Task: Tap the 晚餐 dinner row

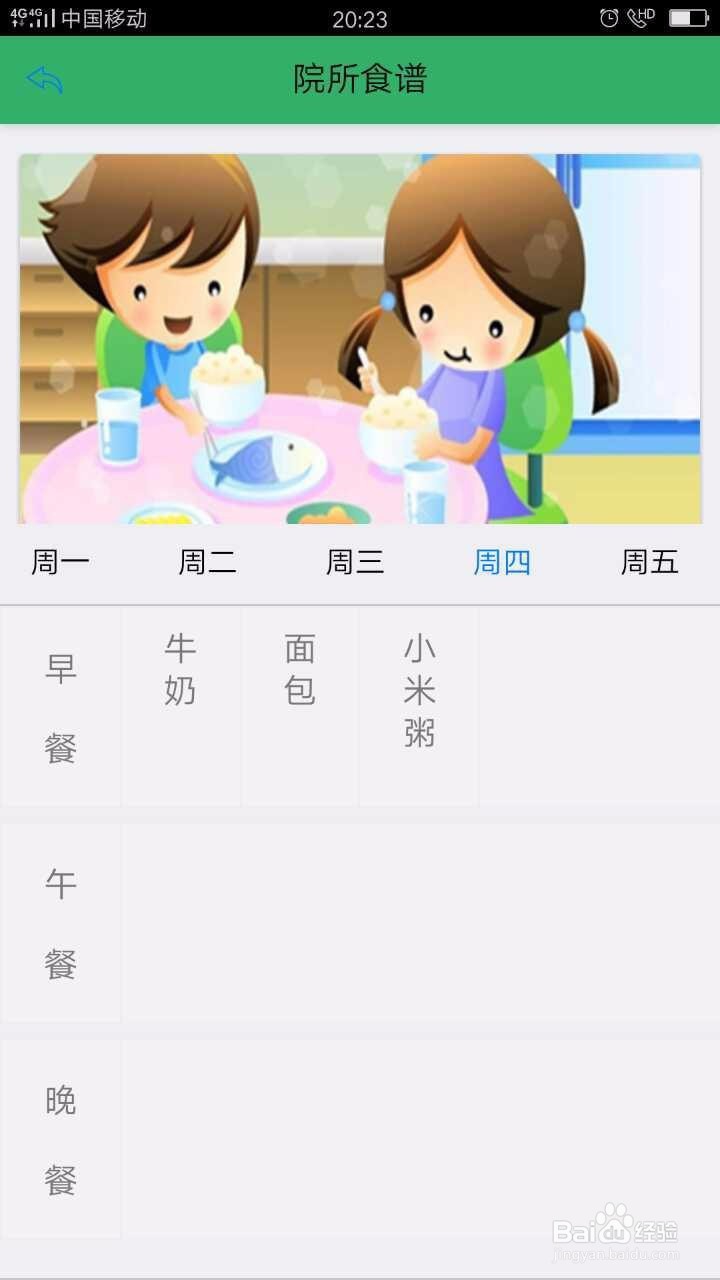Action: point(59,1138)
